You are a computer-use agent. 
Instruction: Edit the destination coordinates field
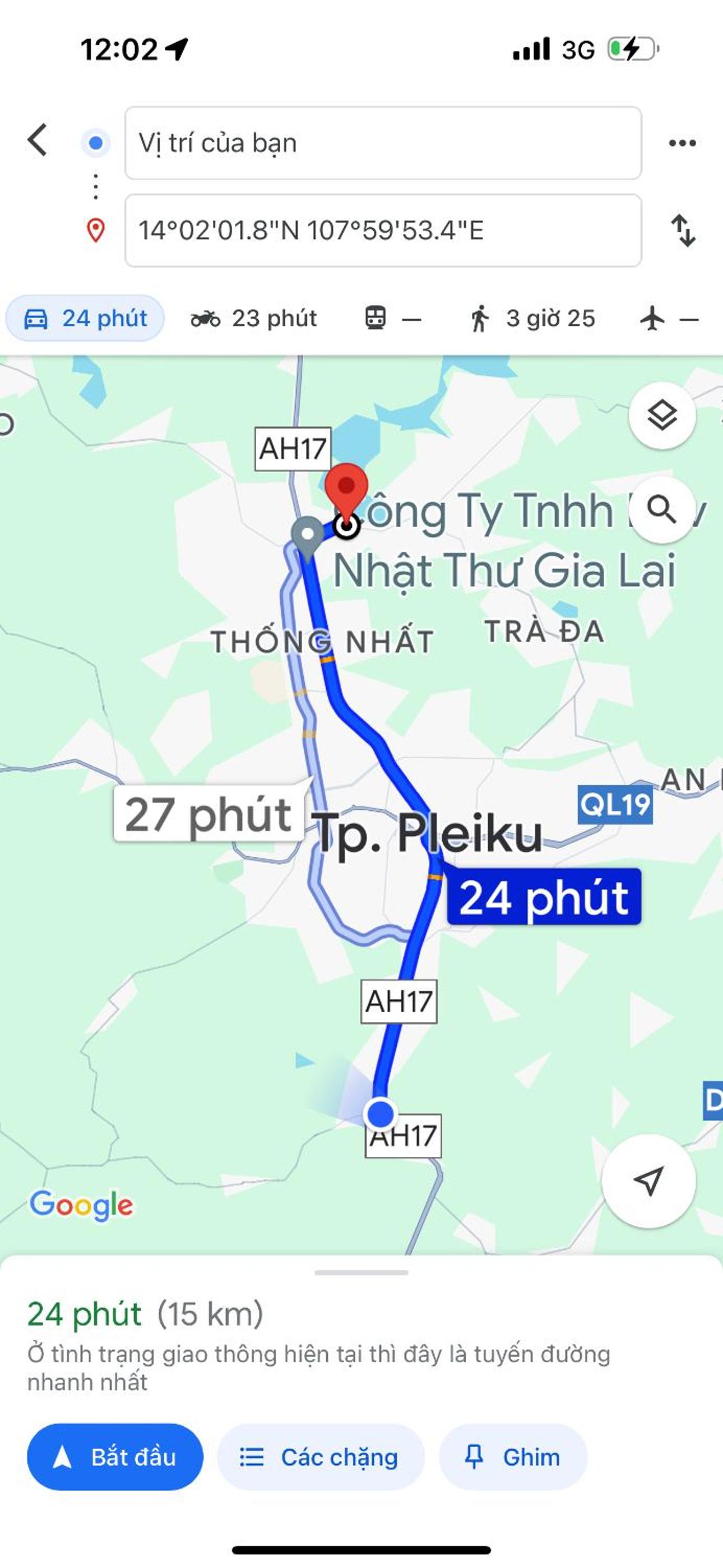coord(383,230)
